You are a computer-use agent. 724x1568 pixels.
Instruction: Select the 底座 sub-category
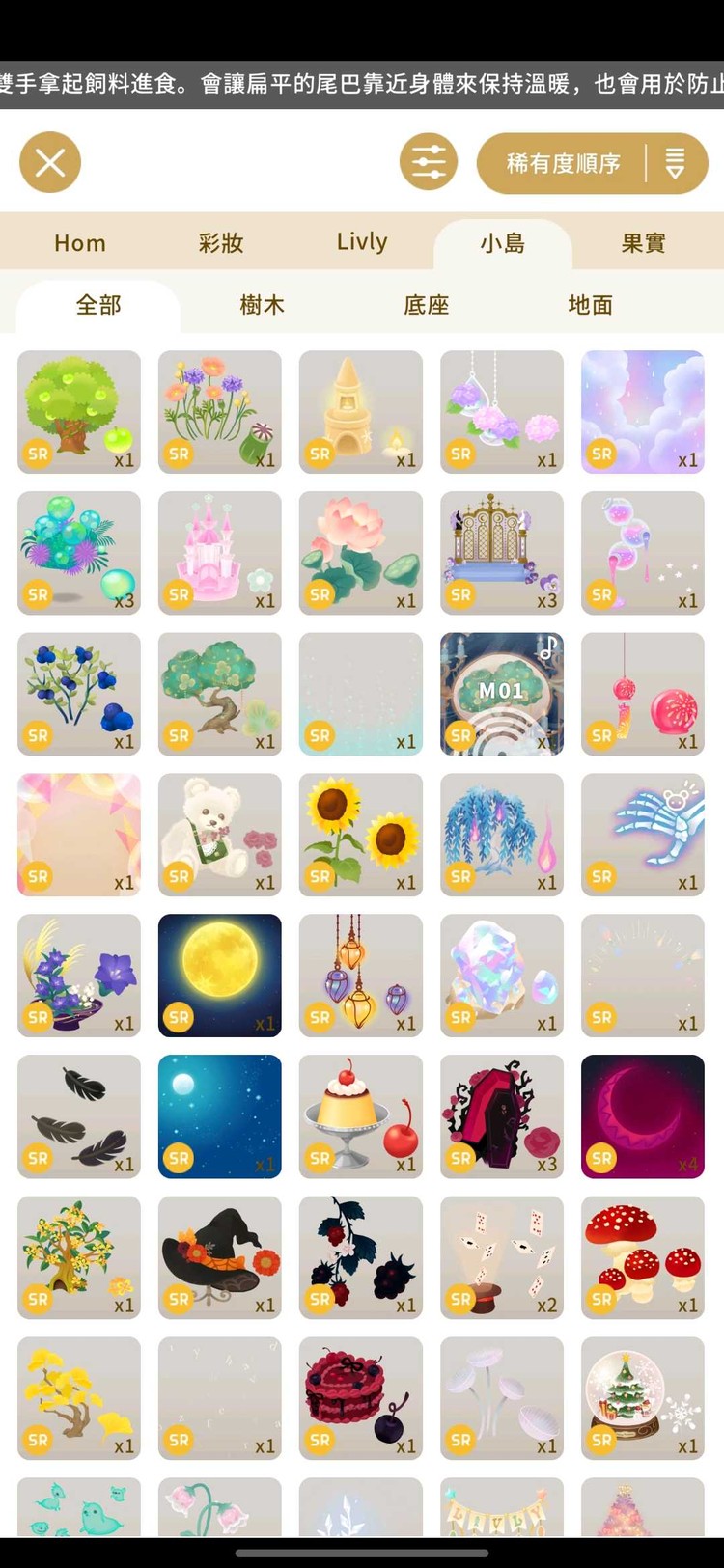pos(426,306)
